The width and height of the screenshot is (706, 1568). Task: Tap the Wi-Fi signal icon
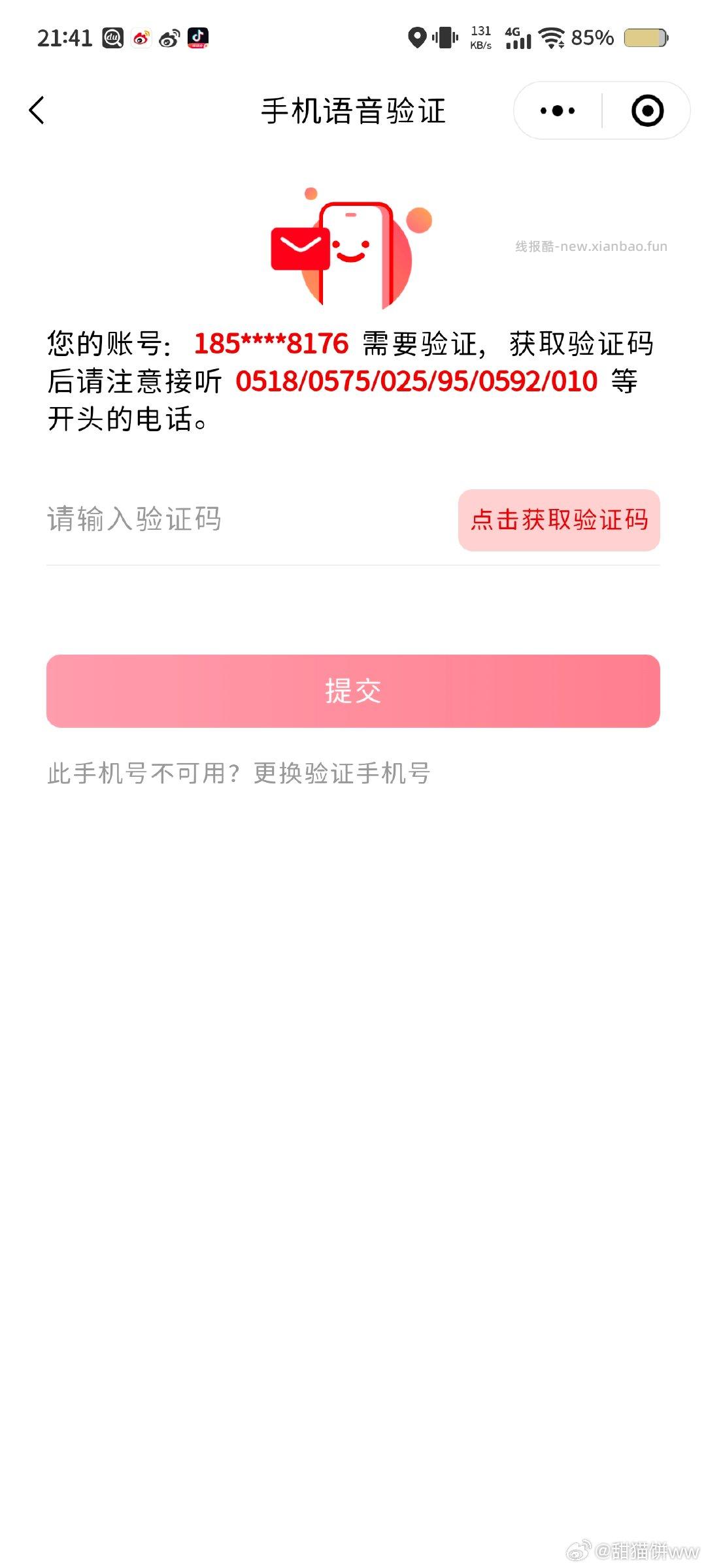(552, 38)
